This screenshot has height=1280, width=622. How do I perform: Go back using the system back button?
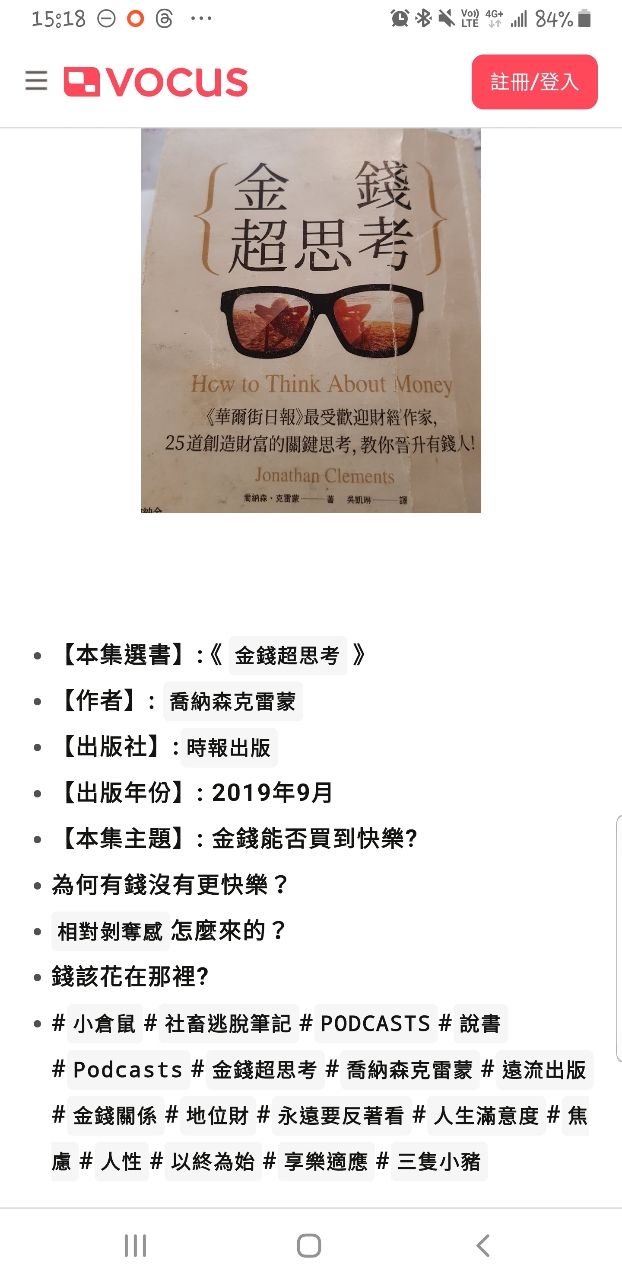[x=483, y=1245]
